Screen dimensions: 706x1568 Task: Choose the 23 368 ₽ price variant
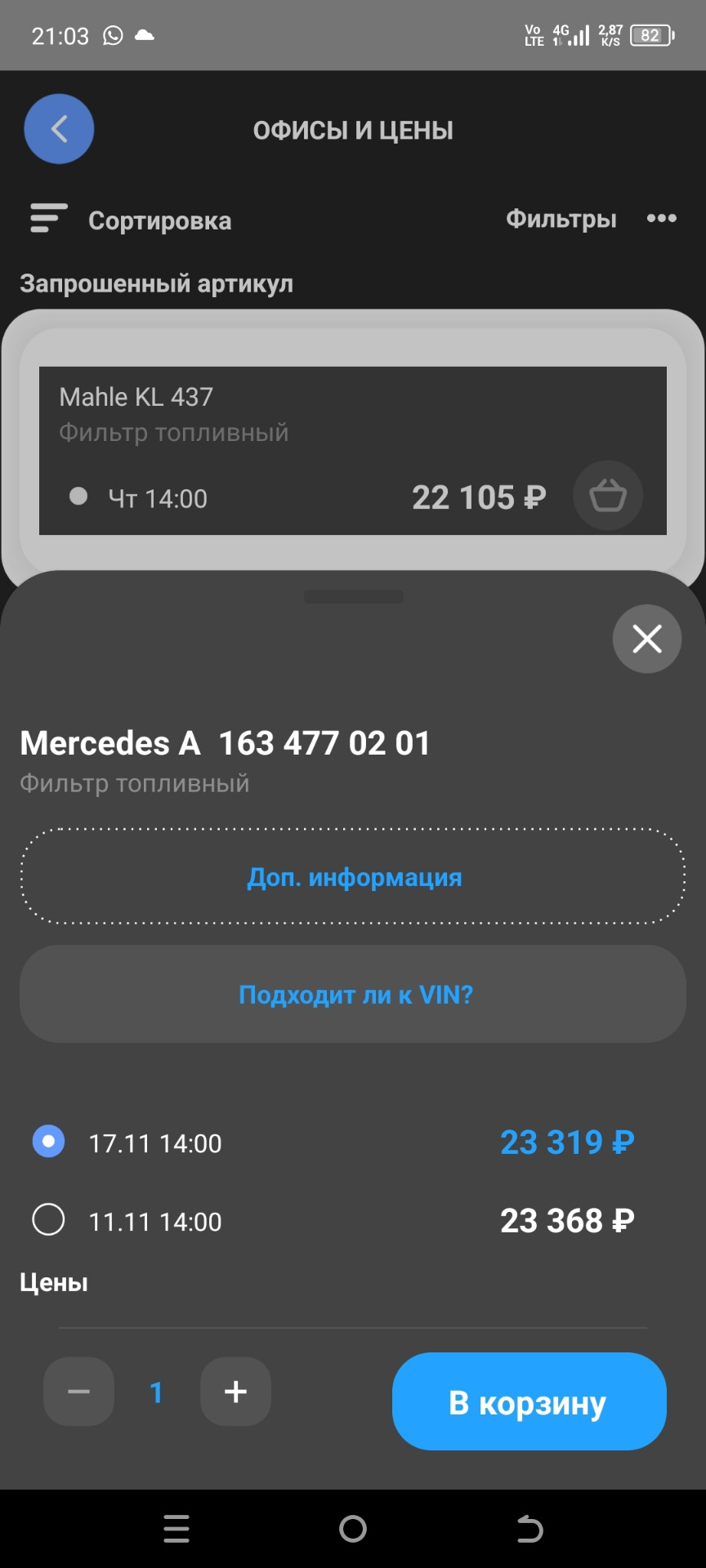coord(566,1220)
